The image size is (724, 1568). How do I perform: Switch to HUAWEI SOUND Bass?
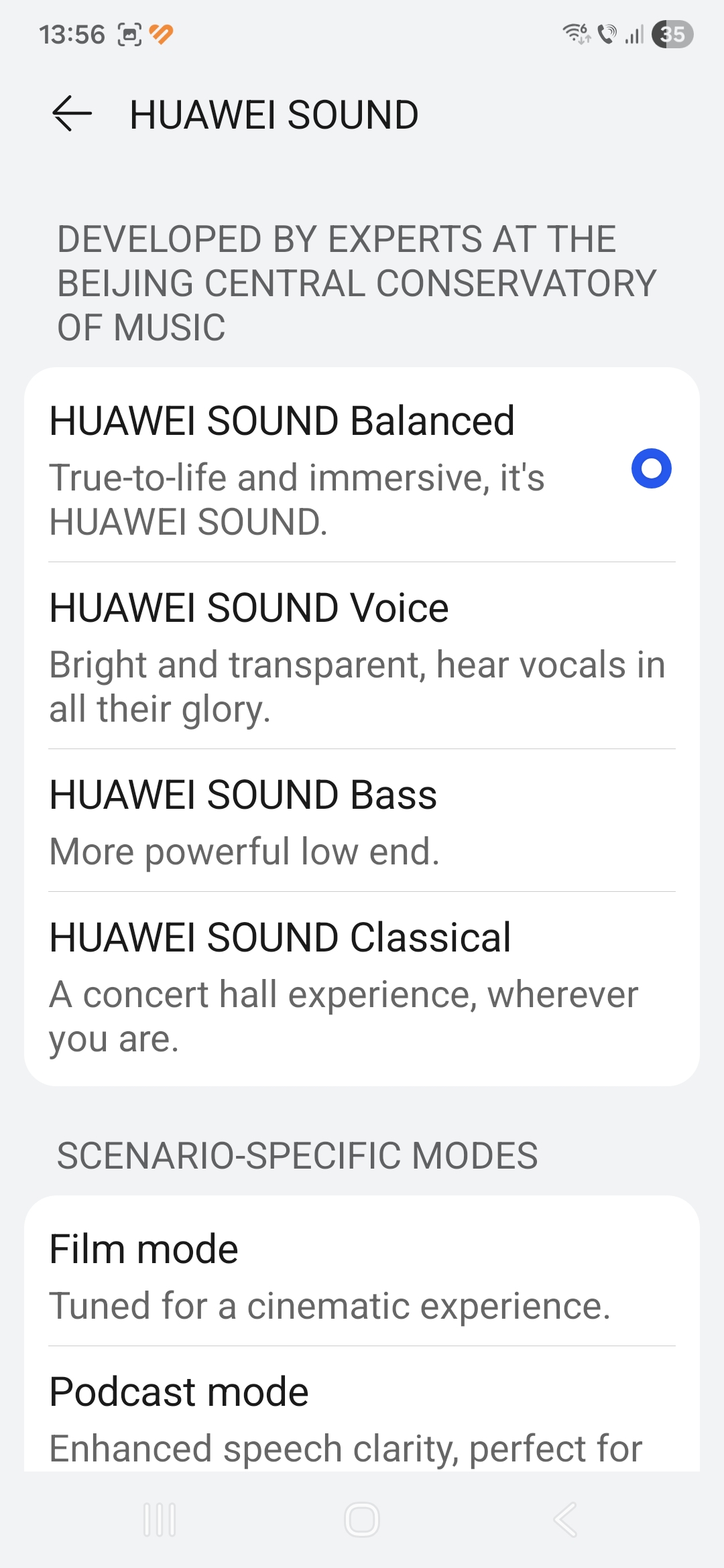[362, 821]
